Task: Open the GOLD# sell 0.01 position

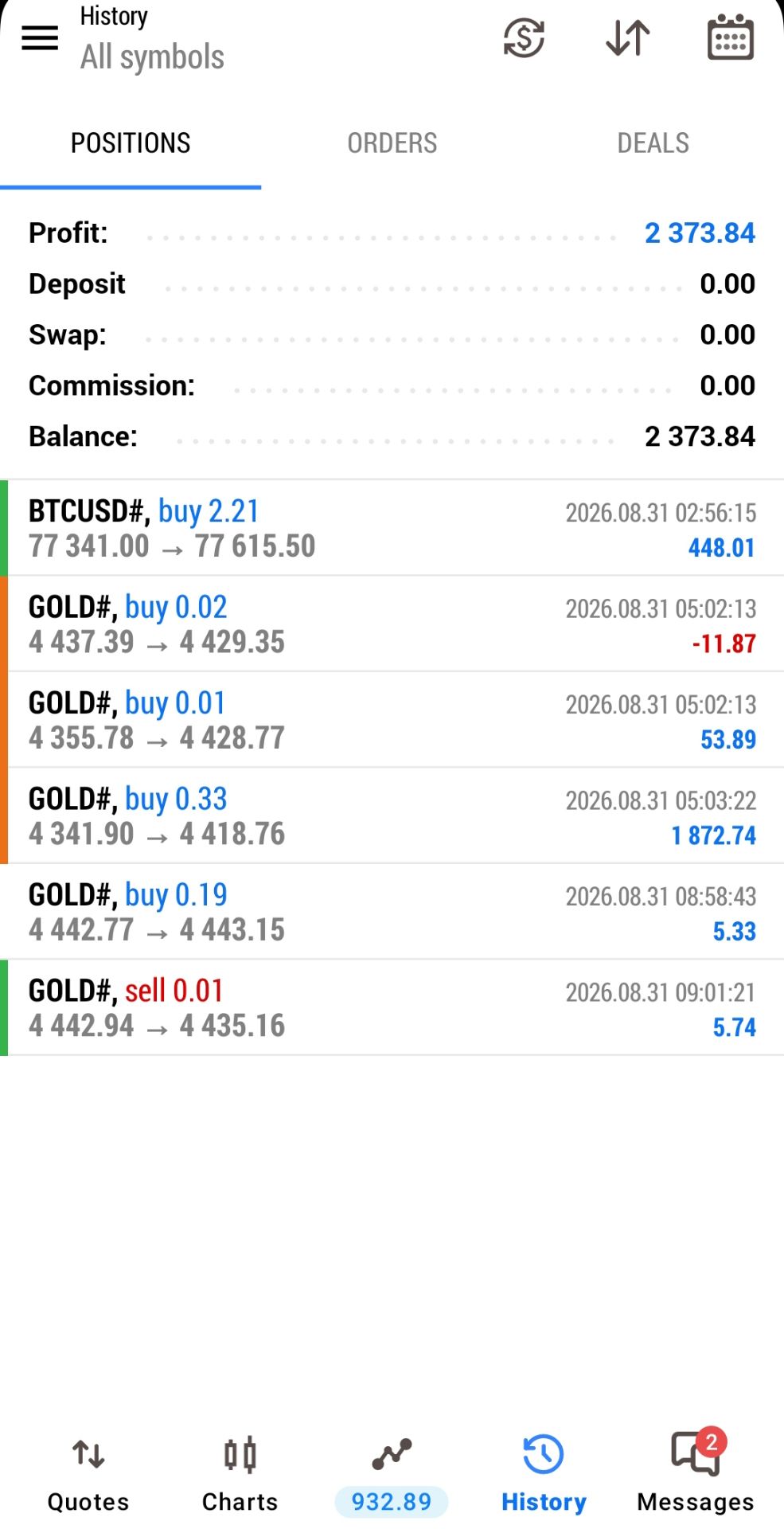Action: pos(392,1007)
